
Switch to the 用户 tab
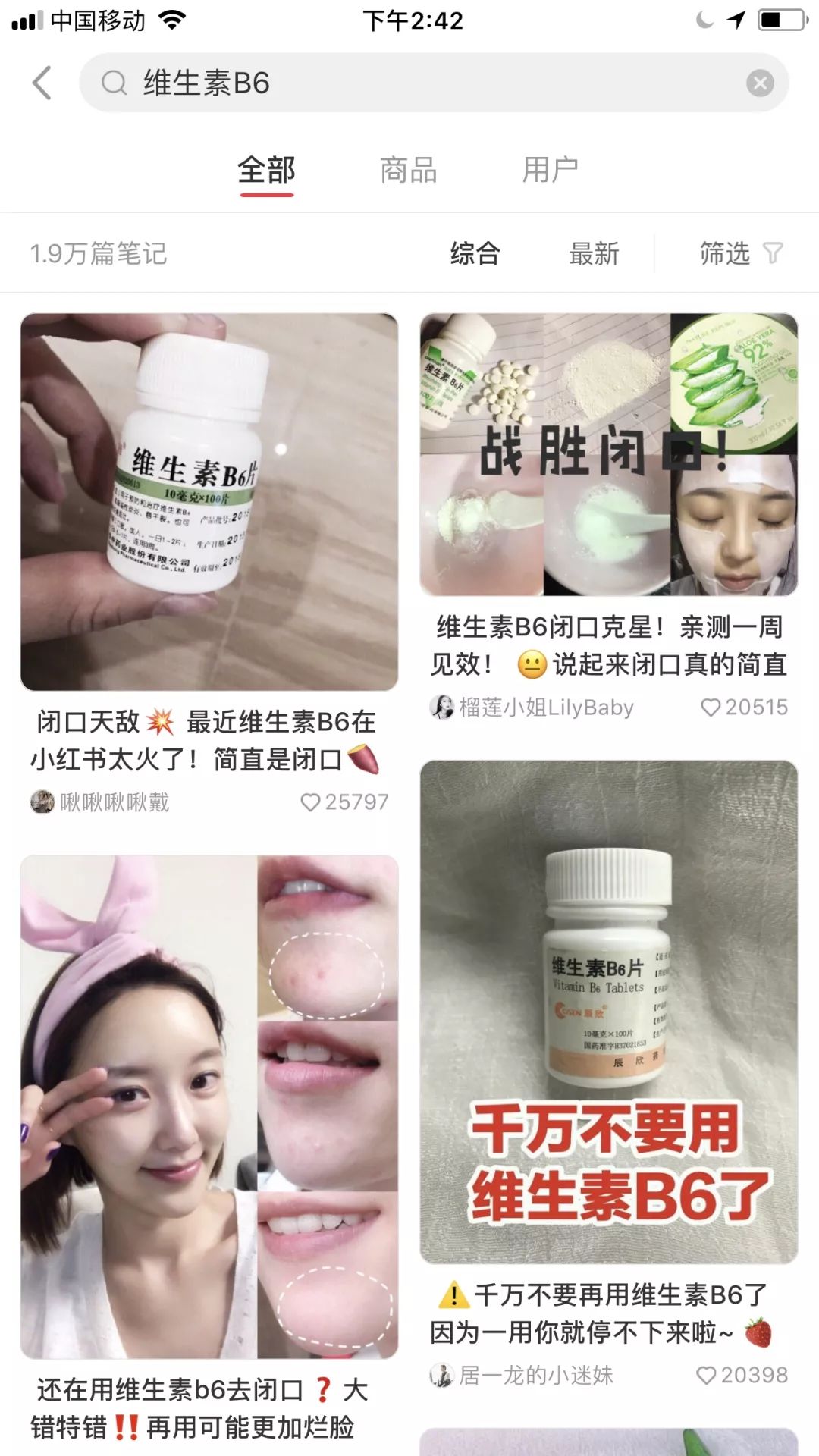[549, 170]
